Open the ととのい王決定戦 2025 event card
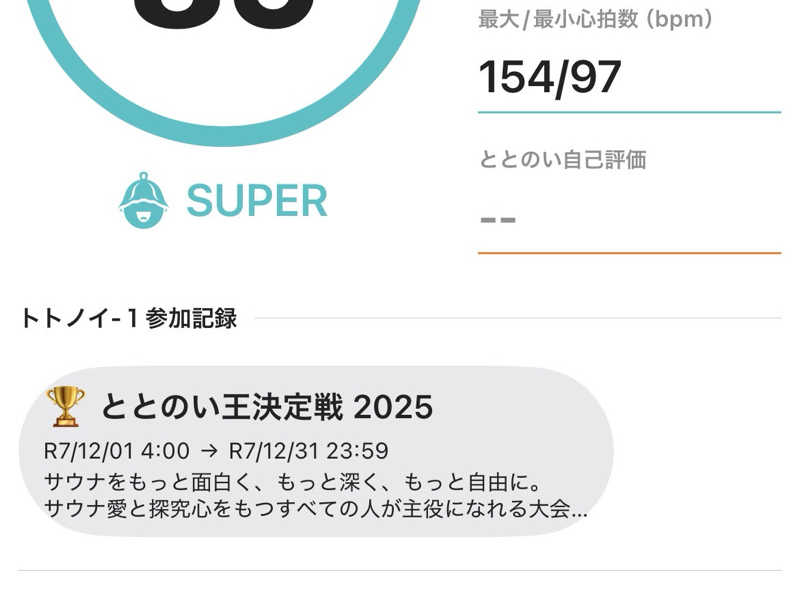The width and height of the screenshot is (800, 600). coord(316,451)
